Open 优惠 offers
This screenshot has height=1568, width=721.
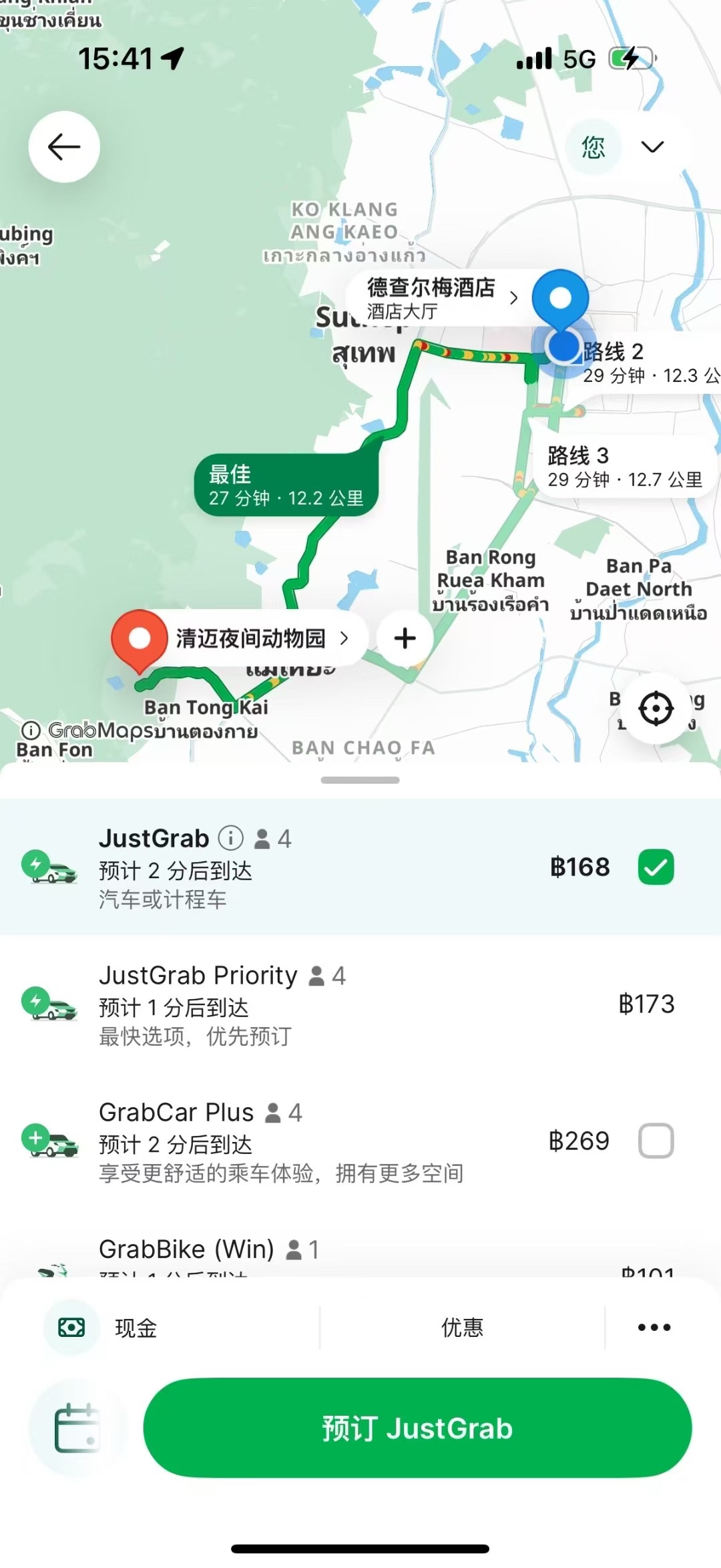[462, 1328]
